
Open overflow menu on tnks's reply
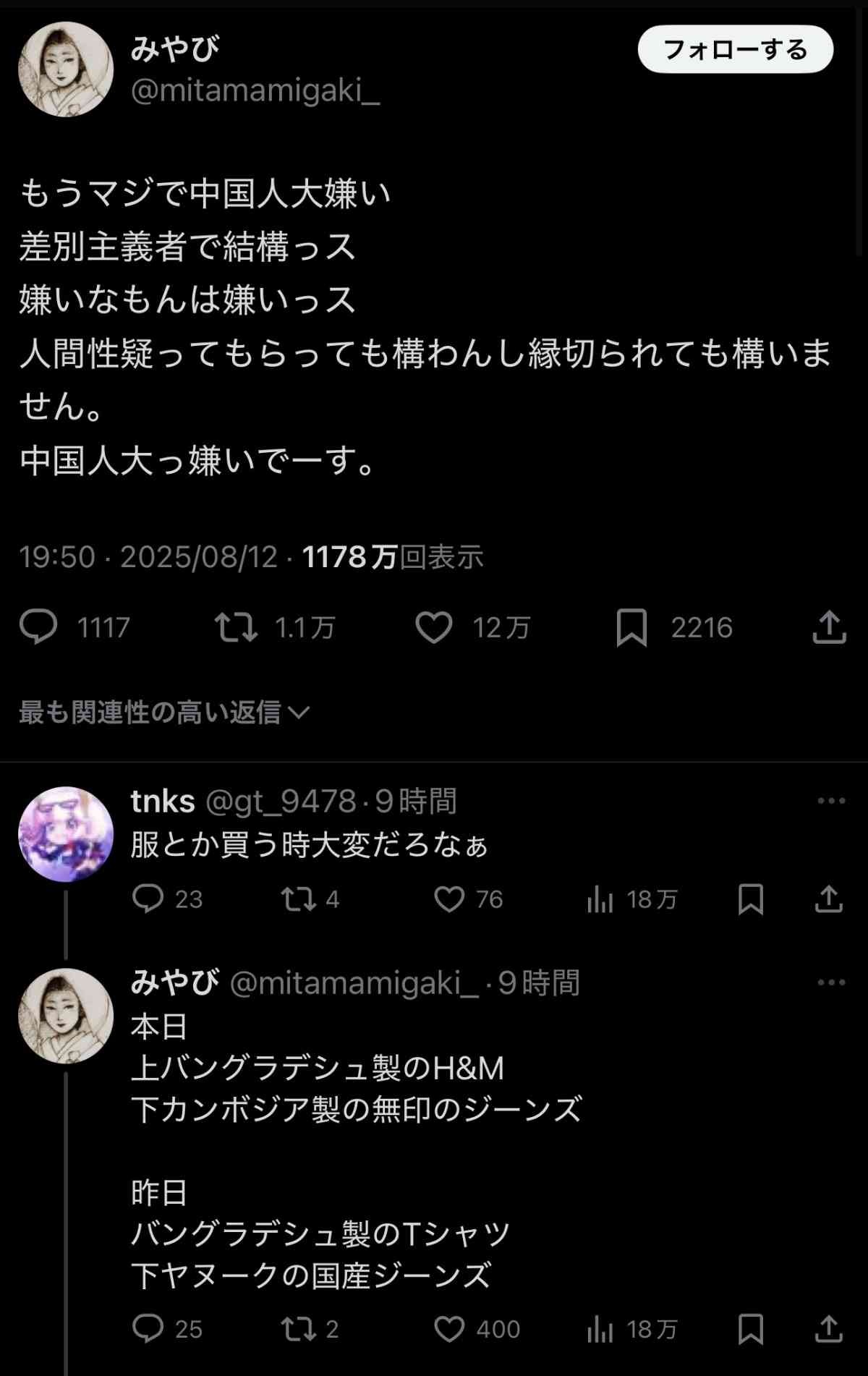pos(831,801)
